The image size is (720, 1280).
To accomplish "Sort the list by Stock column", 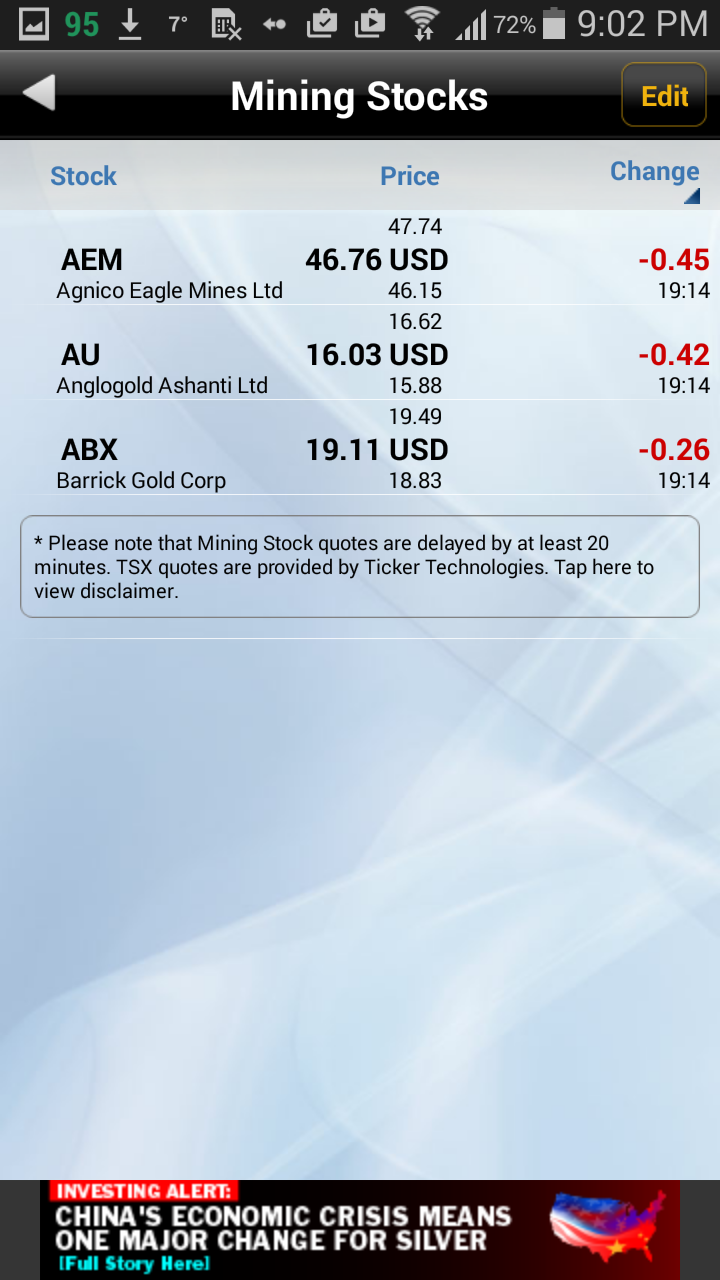I will tap(84, 176).
